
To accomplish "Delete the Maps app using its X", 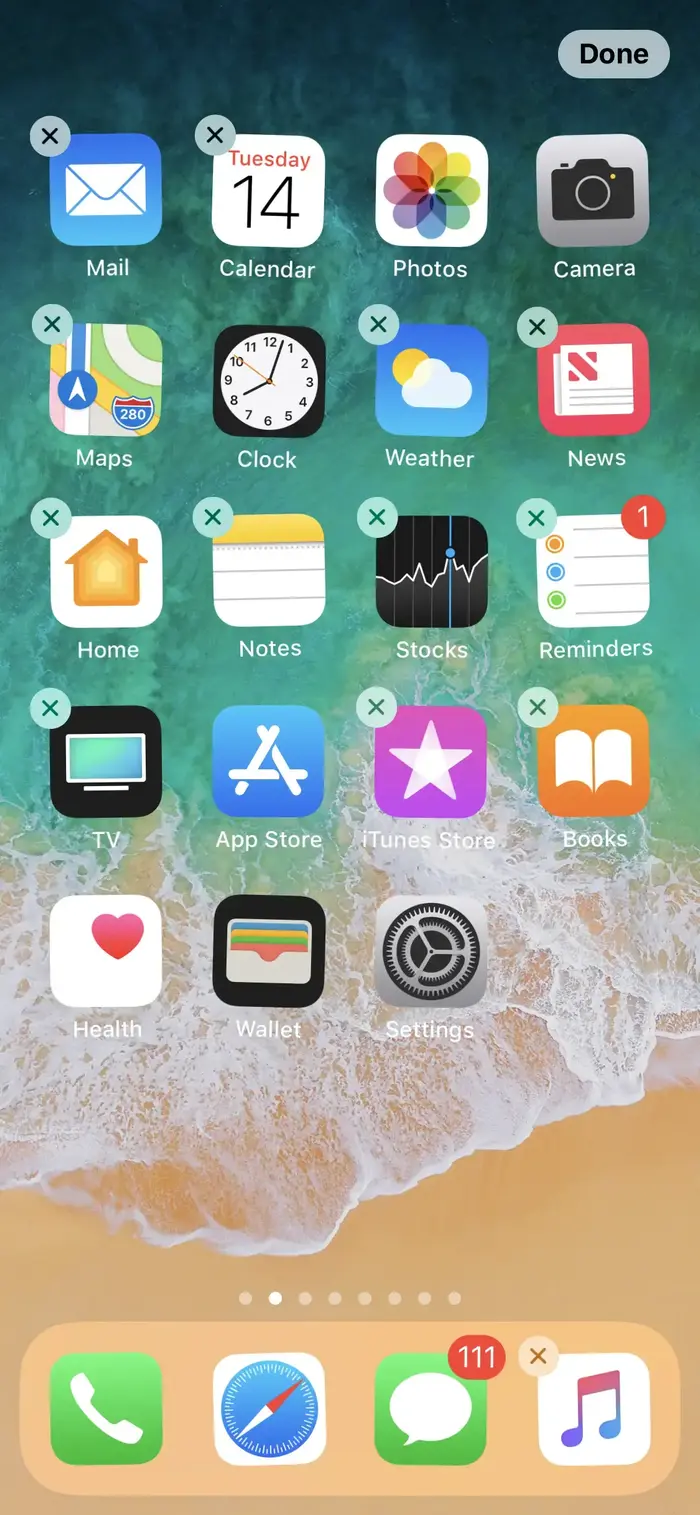I will pyautogui.click(x=52, y=325).
